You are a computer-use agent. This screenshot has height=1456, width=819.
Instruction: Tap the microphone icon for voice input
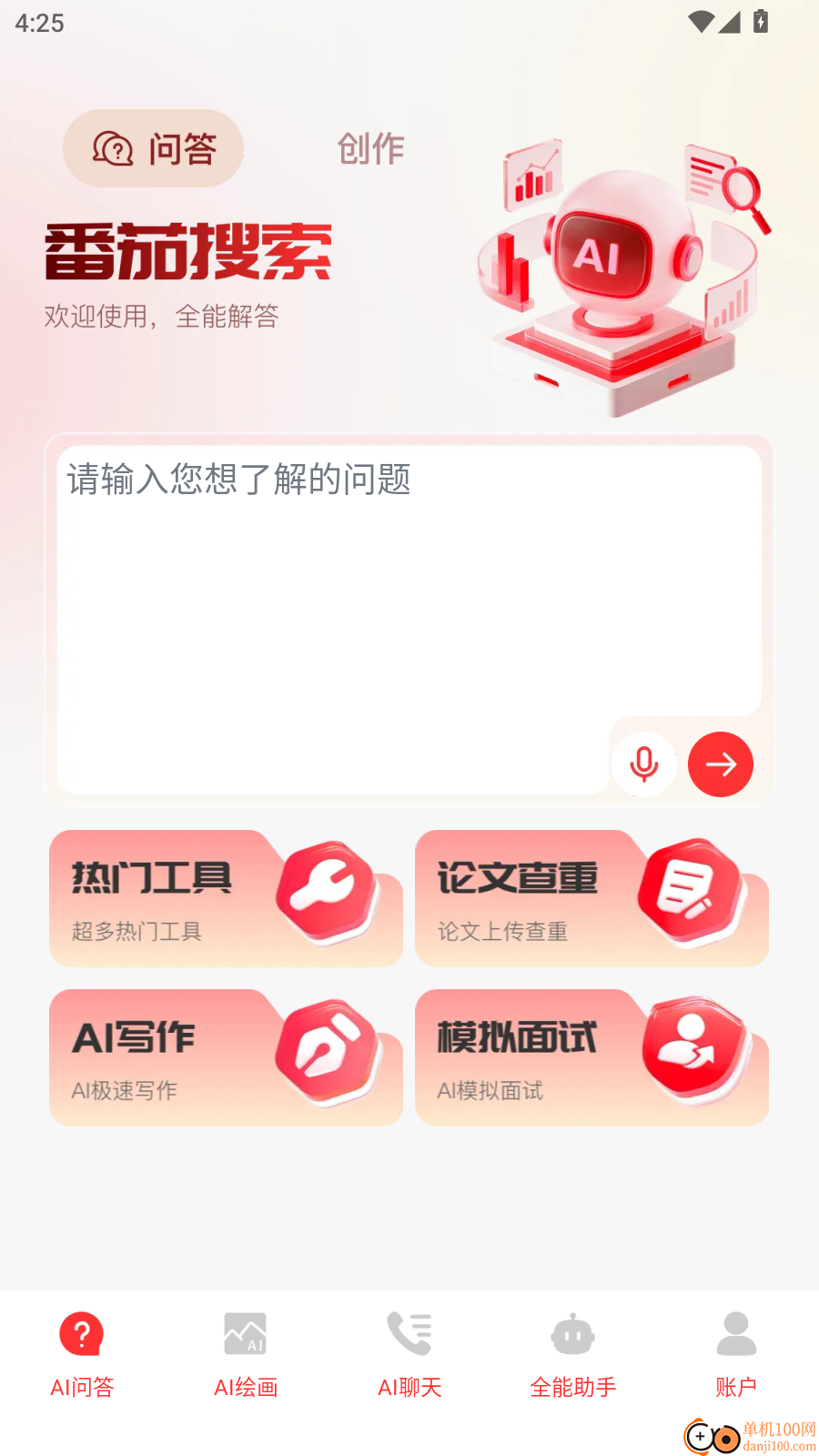click(x=644, y=764)
